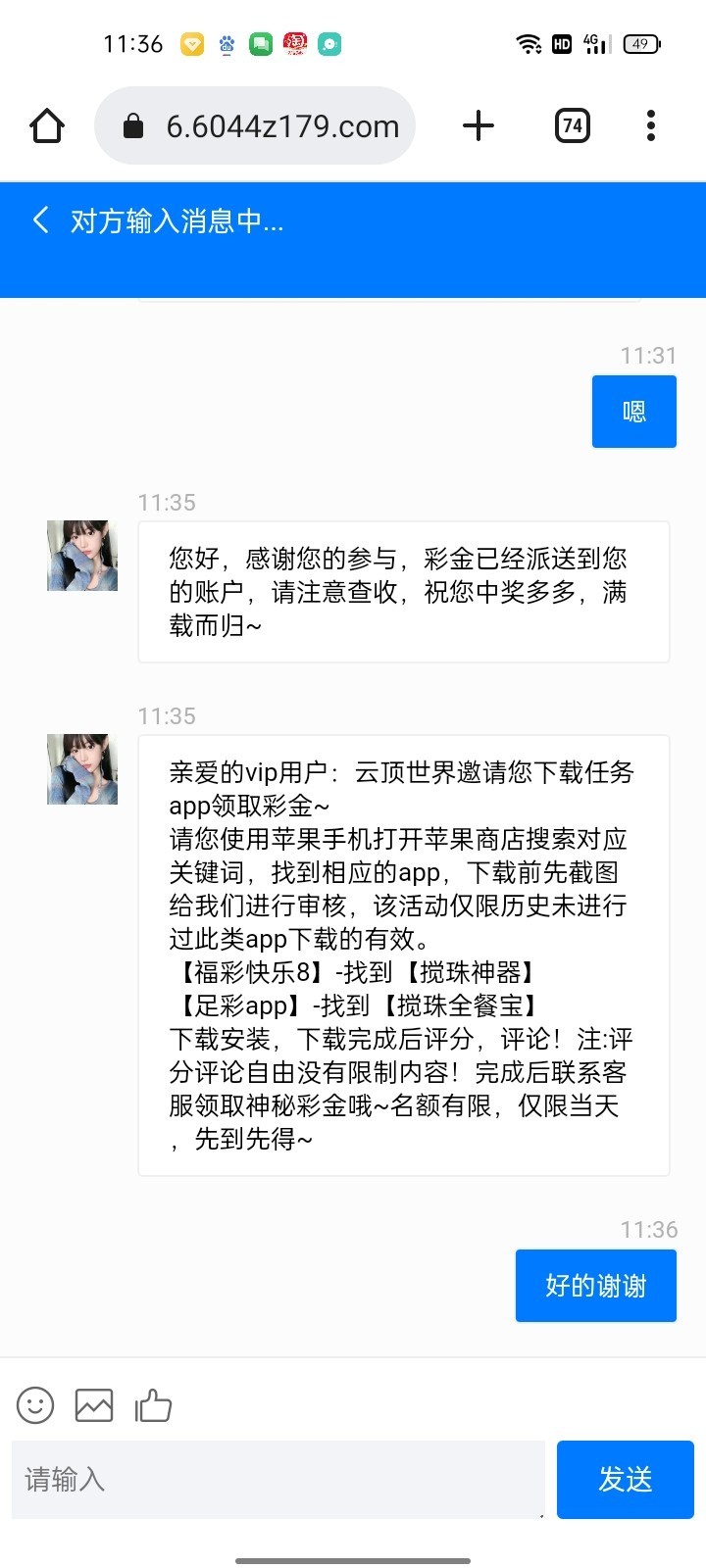
Task: Open the emoji picker
Action: click(x=35, y=1405)
